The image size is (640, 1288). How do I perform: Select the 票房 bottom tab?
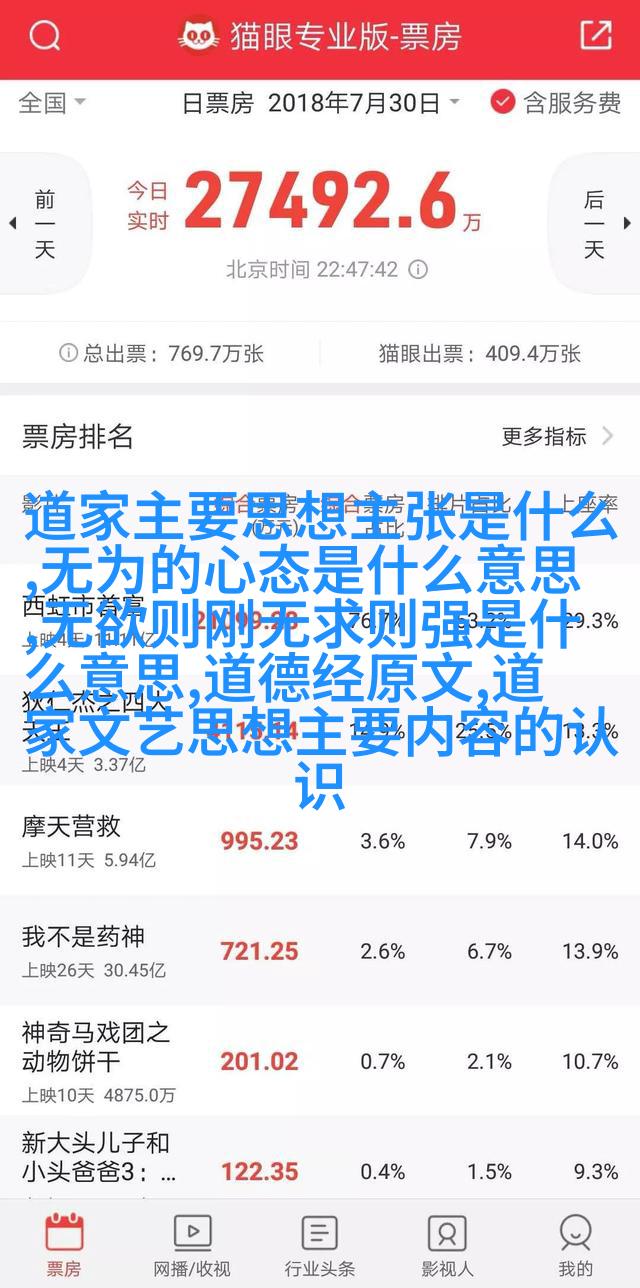(x=64, y=1245)
